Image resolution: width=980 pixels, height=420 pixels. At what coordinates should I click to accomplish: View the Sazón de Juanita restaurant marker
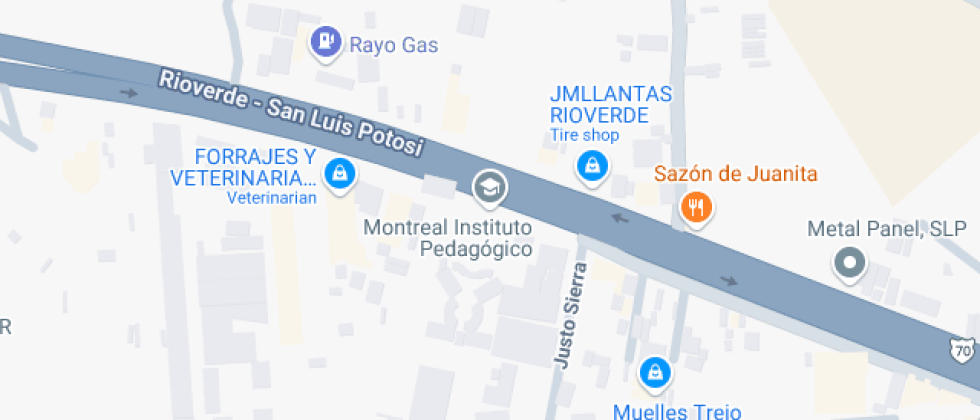(x=694, y=208)
